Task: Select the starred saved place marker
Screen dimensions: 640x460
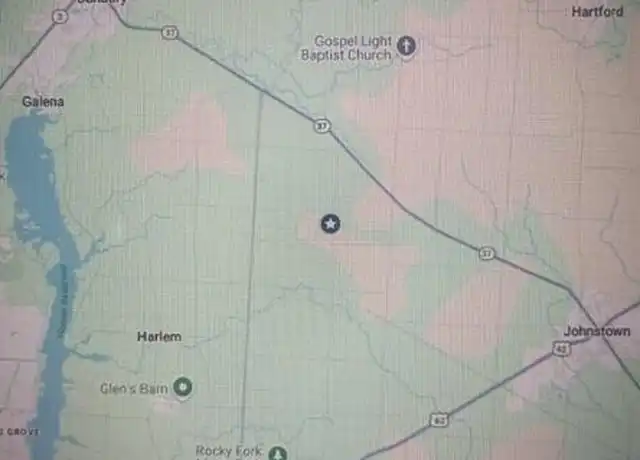Action: (329, 223)
